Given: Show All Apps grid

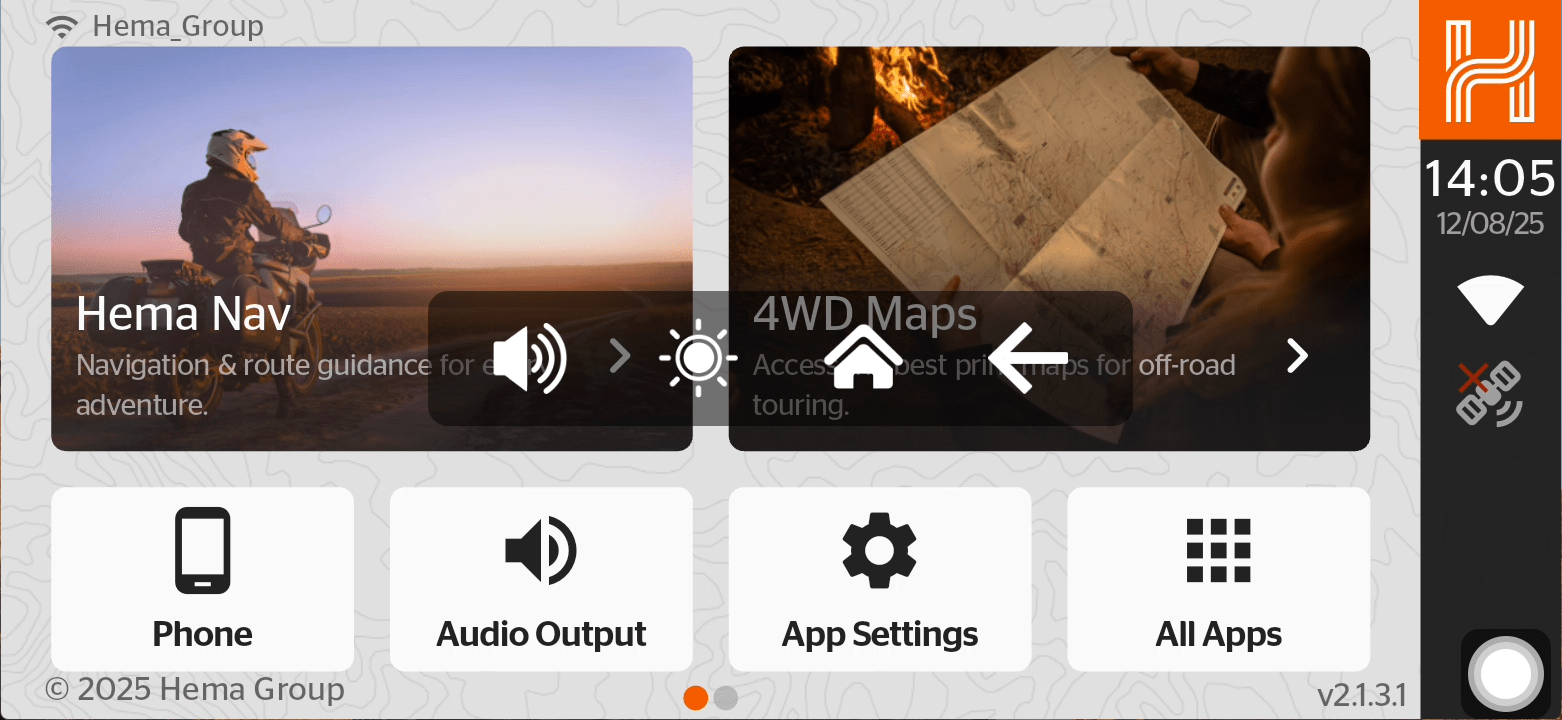Looking at the screenshot, I should pyautogui.click(x=1218, y=578).
